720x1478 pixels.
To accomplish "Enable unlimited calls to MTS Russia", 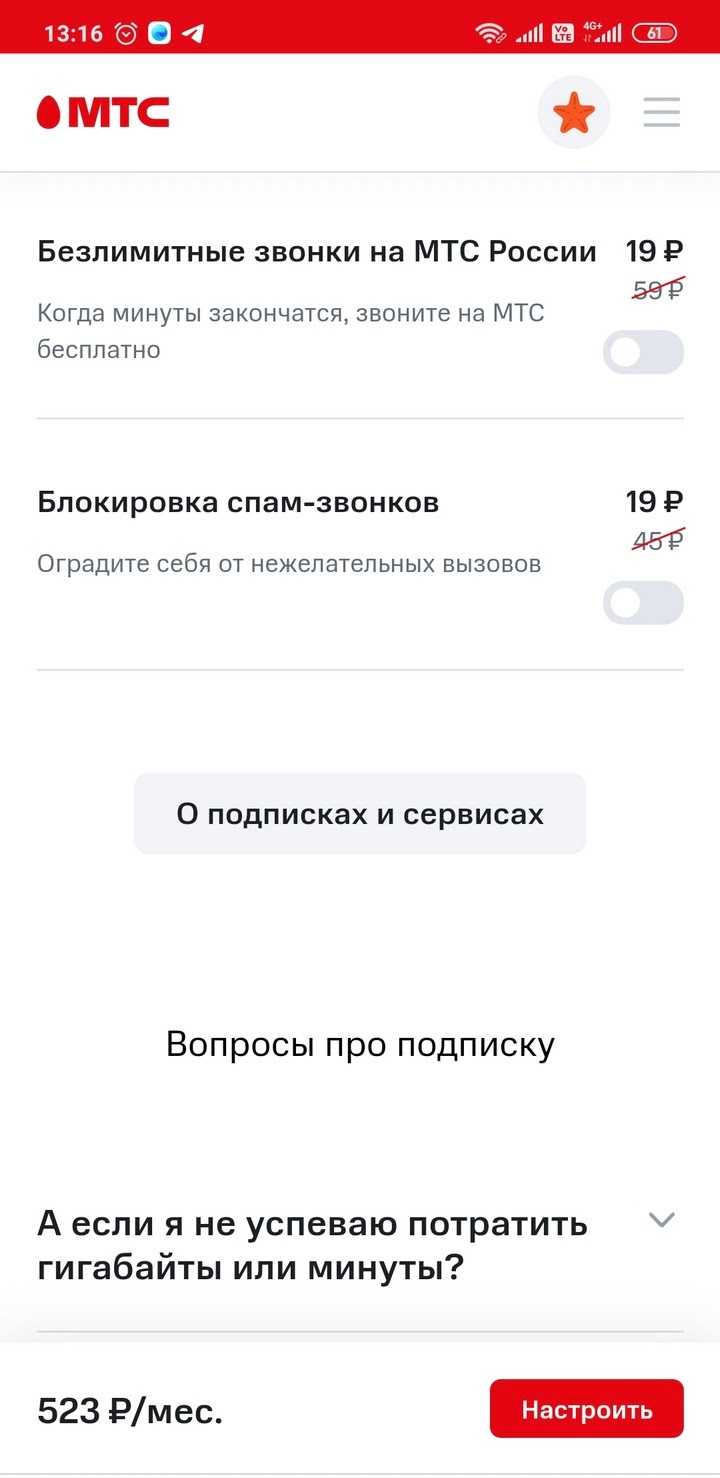I will tap(643, 353).
